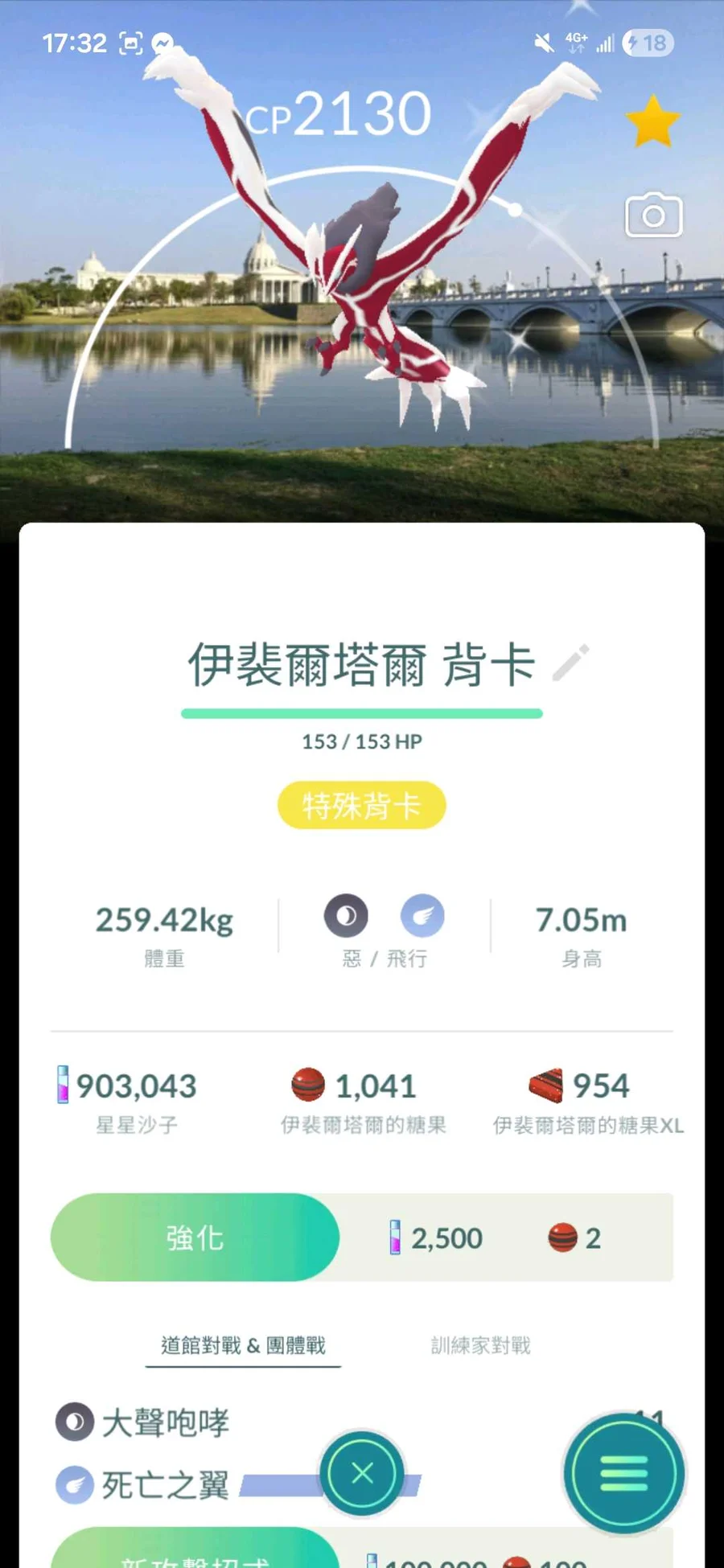This screenshot has height=1568, width=724.
Task: Open the Pokémon options hamburger menu
Action: (623, 1472)
